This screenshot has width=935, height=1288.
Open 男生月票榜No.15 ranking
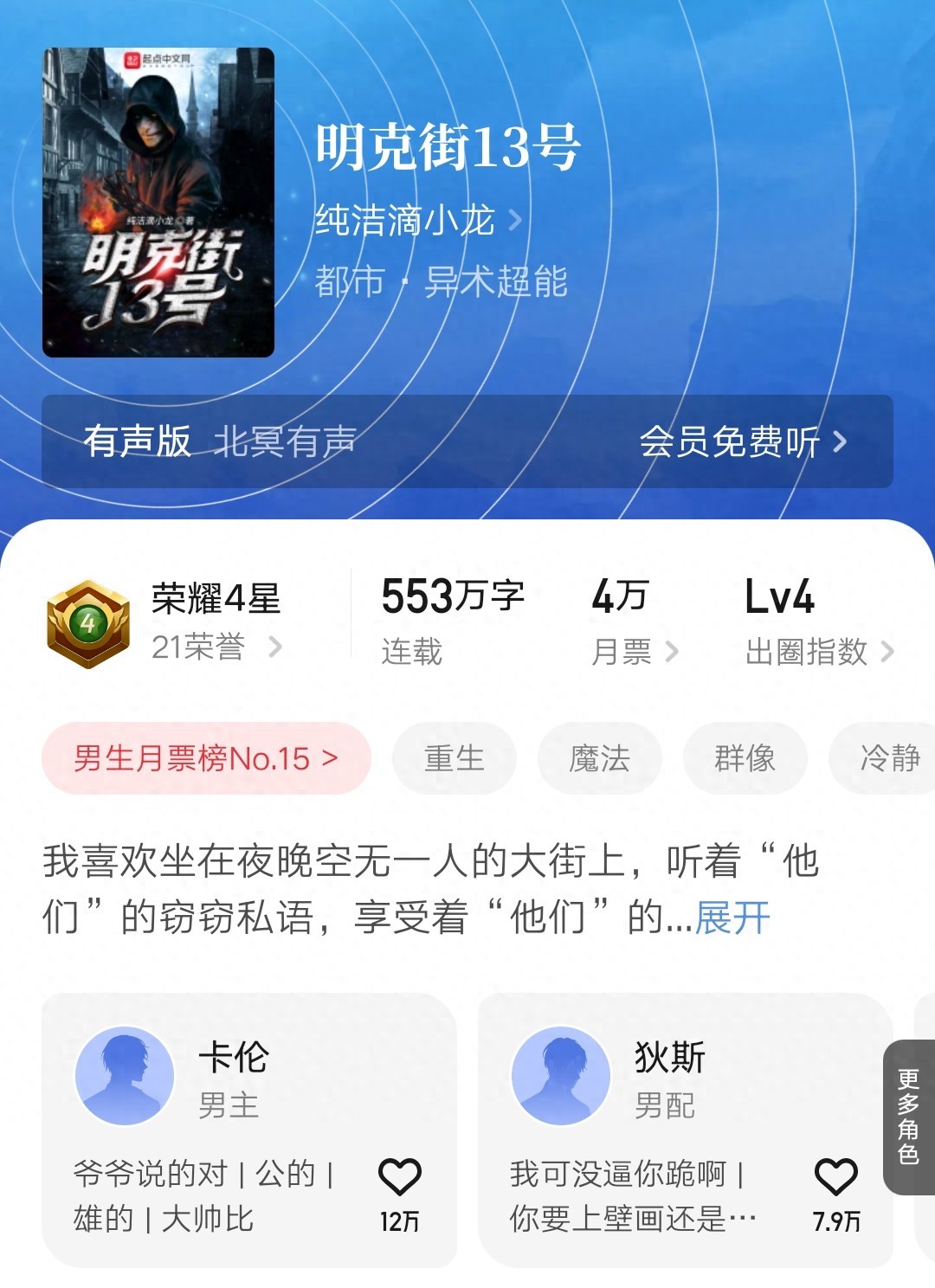[x=206, y=758]
